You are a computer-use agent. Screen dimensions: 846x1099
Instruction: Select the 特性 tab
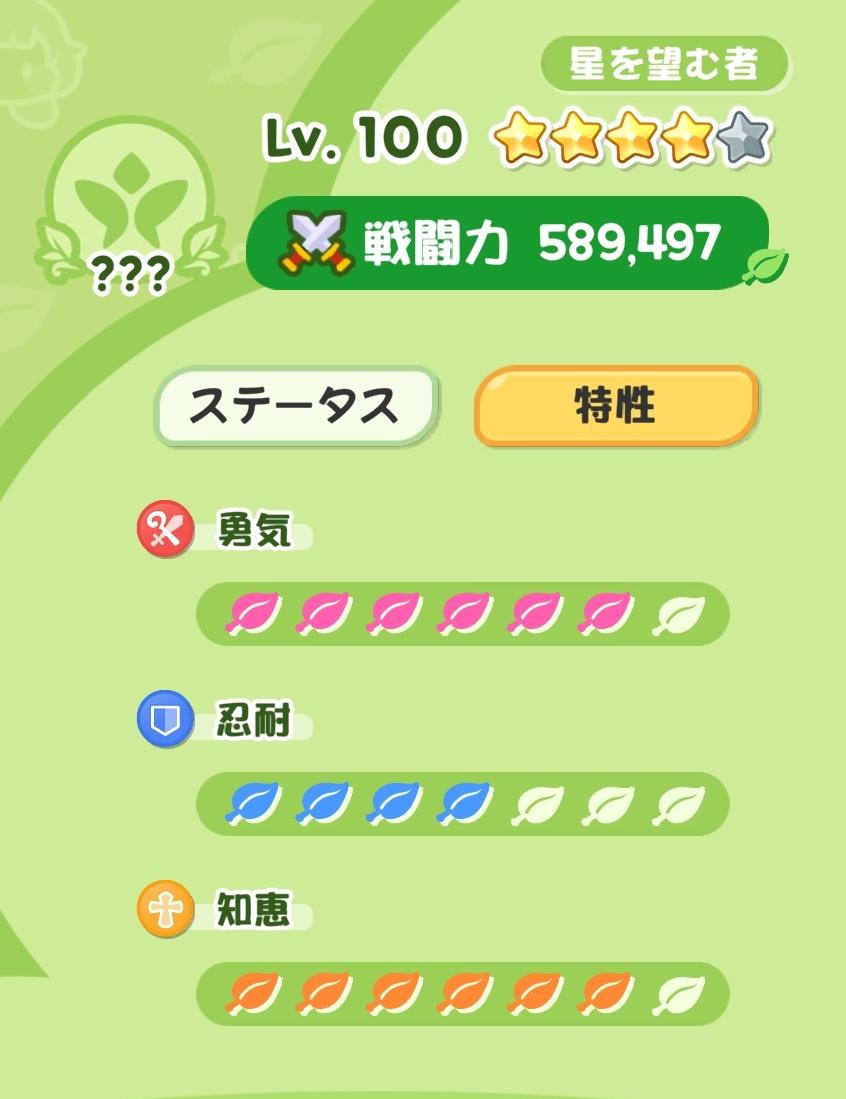616,406
